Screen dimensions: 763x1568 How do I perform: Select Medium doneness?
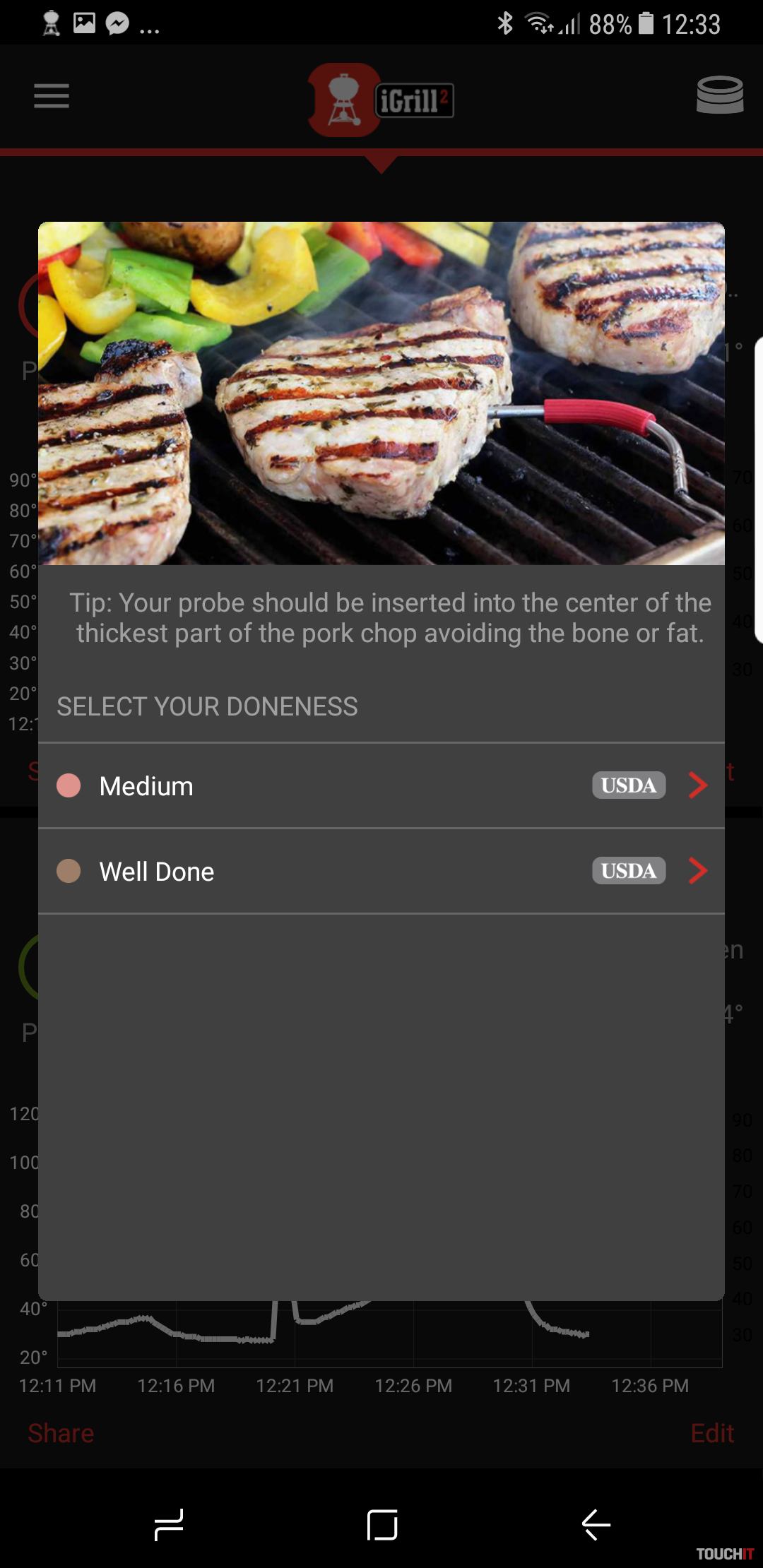381,785
